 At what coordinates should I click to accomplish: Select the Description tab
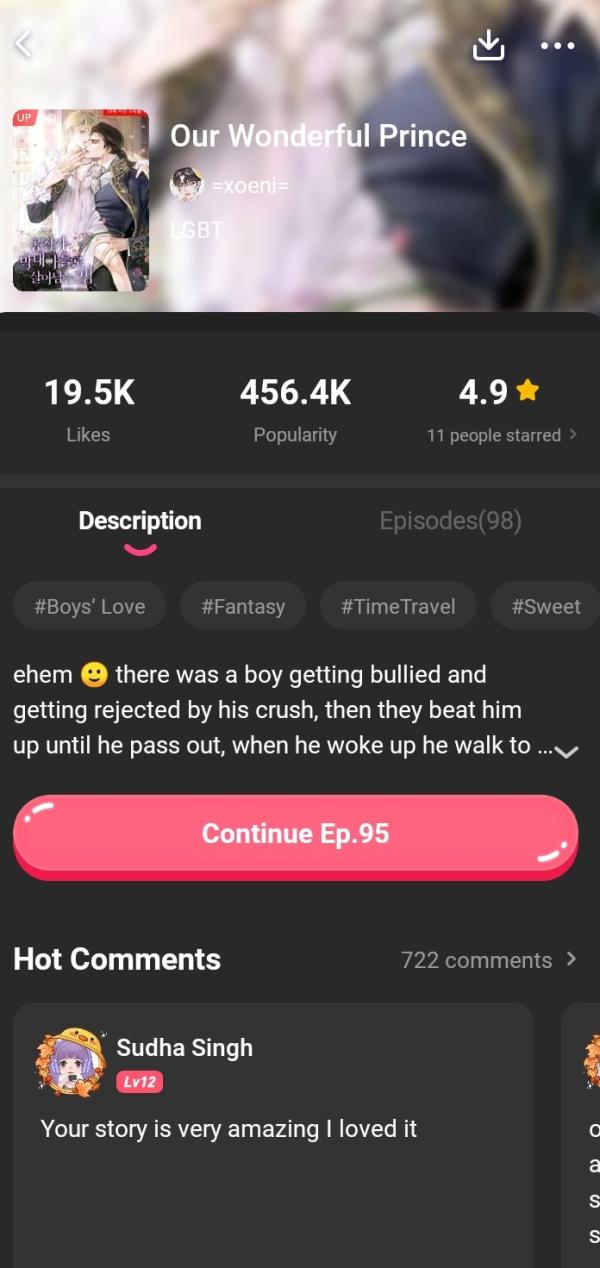[140, 521]
